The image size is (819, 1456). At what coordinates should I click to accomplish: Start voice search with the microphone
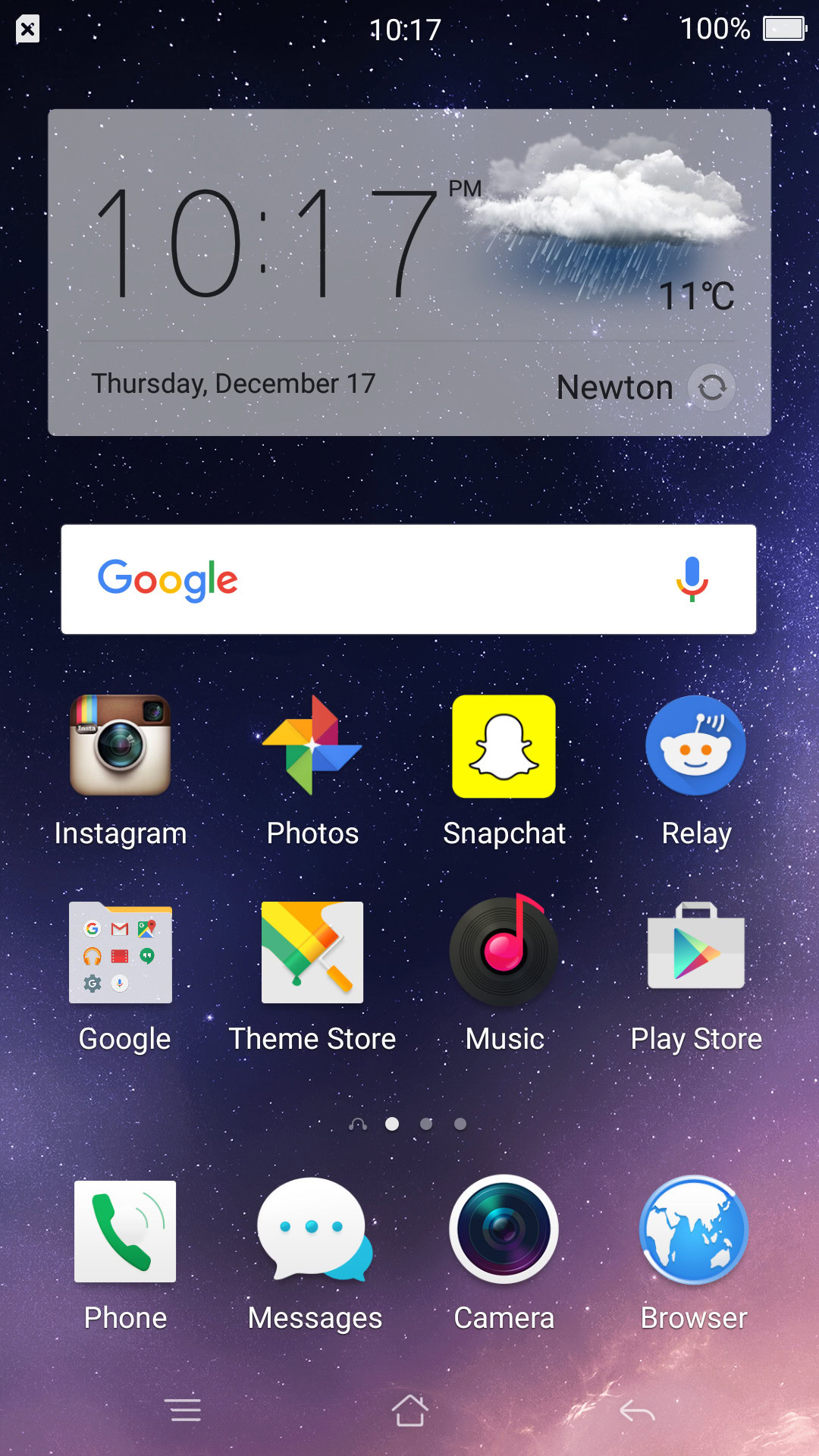[692, 579]
